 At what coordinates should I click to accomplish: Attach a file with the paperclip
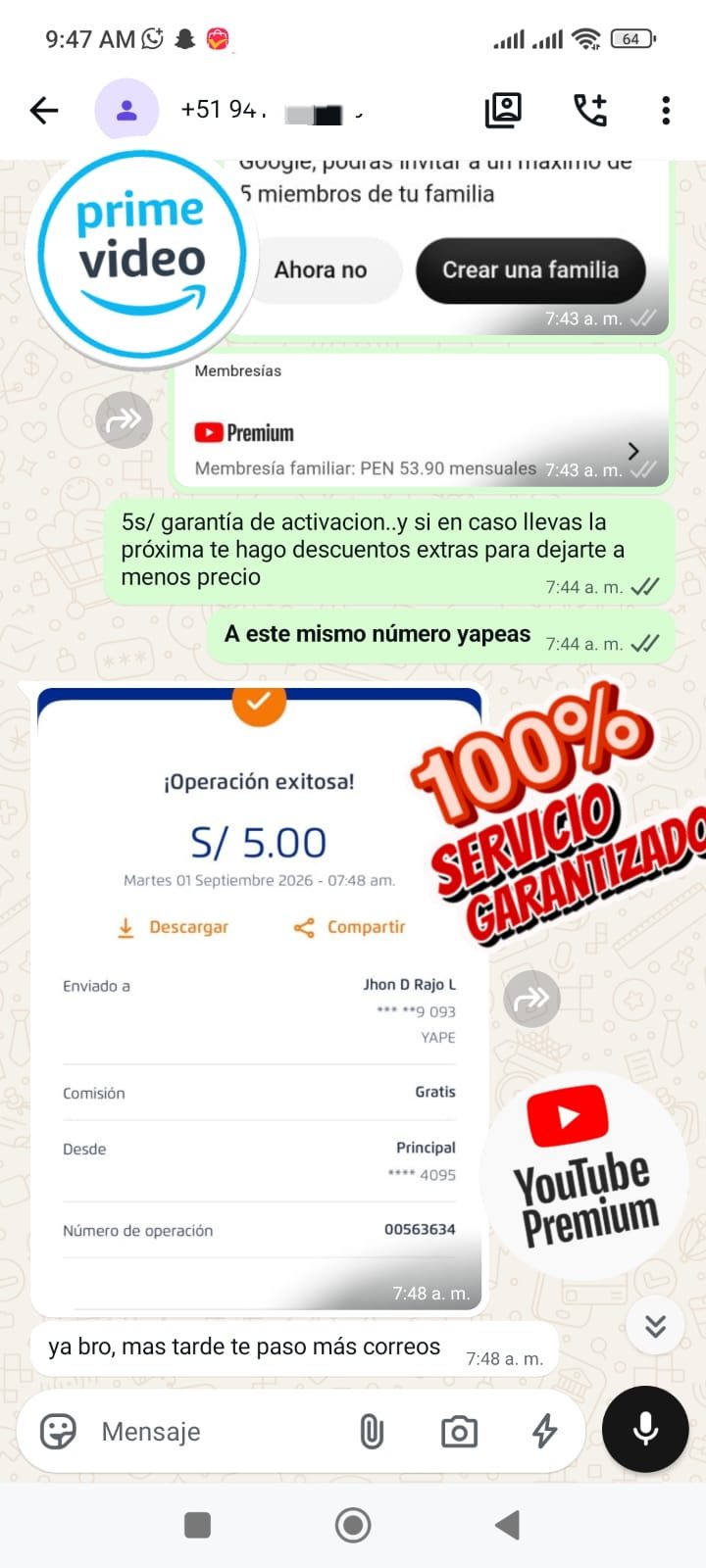click(x=372, y=1432)
